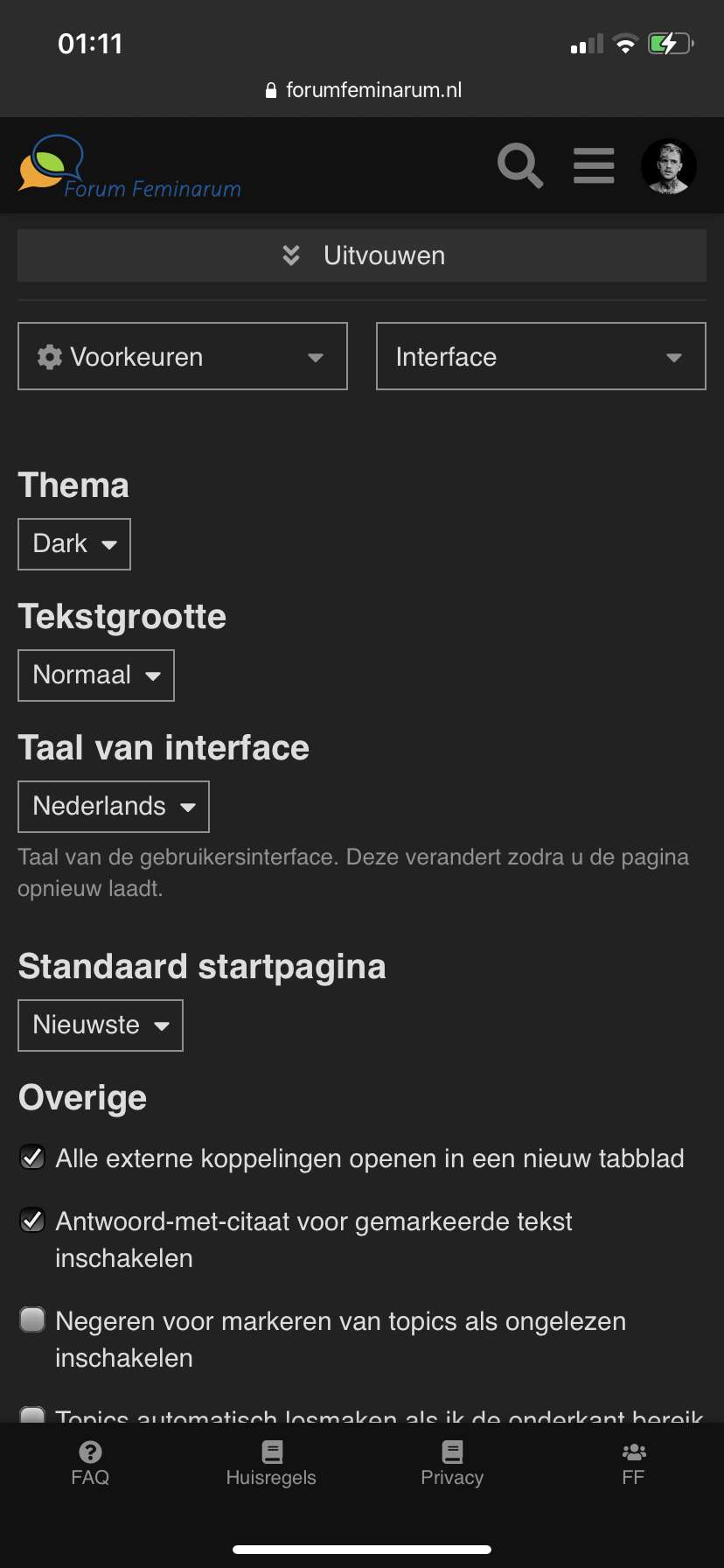The image size is (724, 1568).
Task: Open the Nieuwste startpagina dropdown
Action: click(x=101, y=1025)
